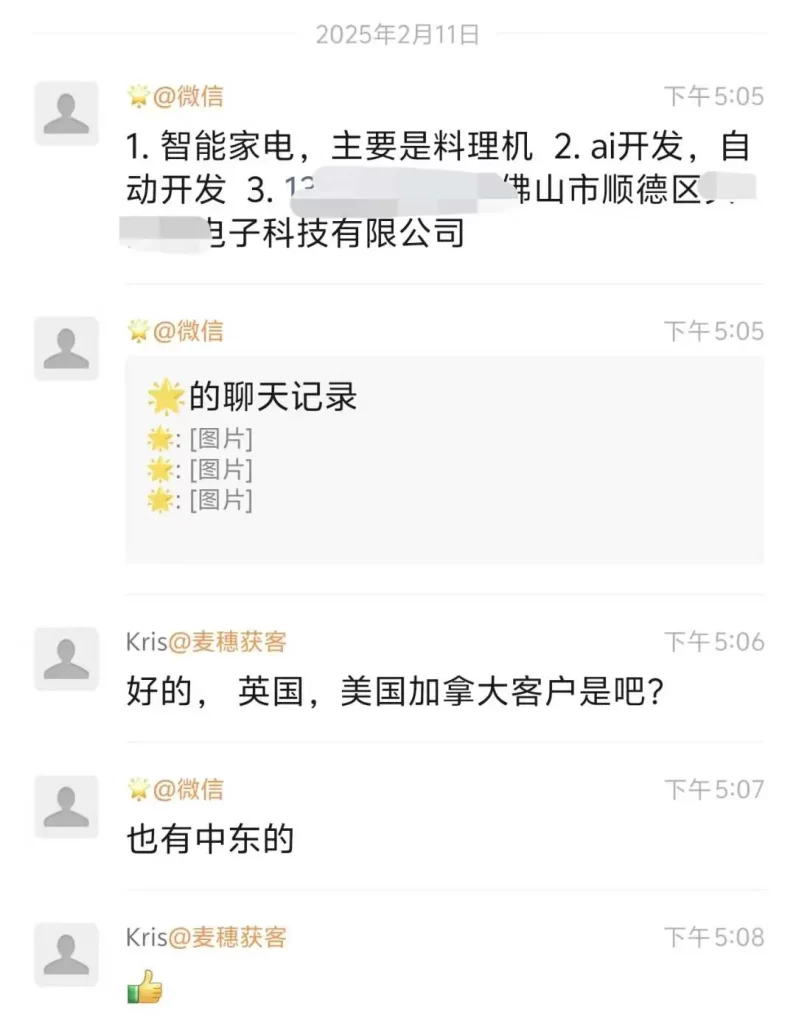The width and height of the screenshot is (796, 1024).
Task: Click the avatar beside the chat record card
Action: [x=65, y=347]
